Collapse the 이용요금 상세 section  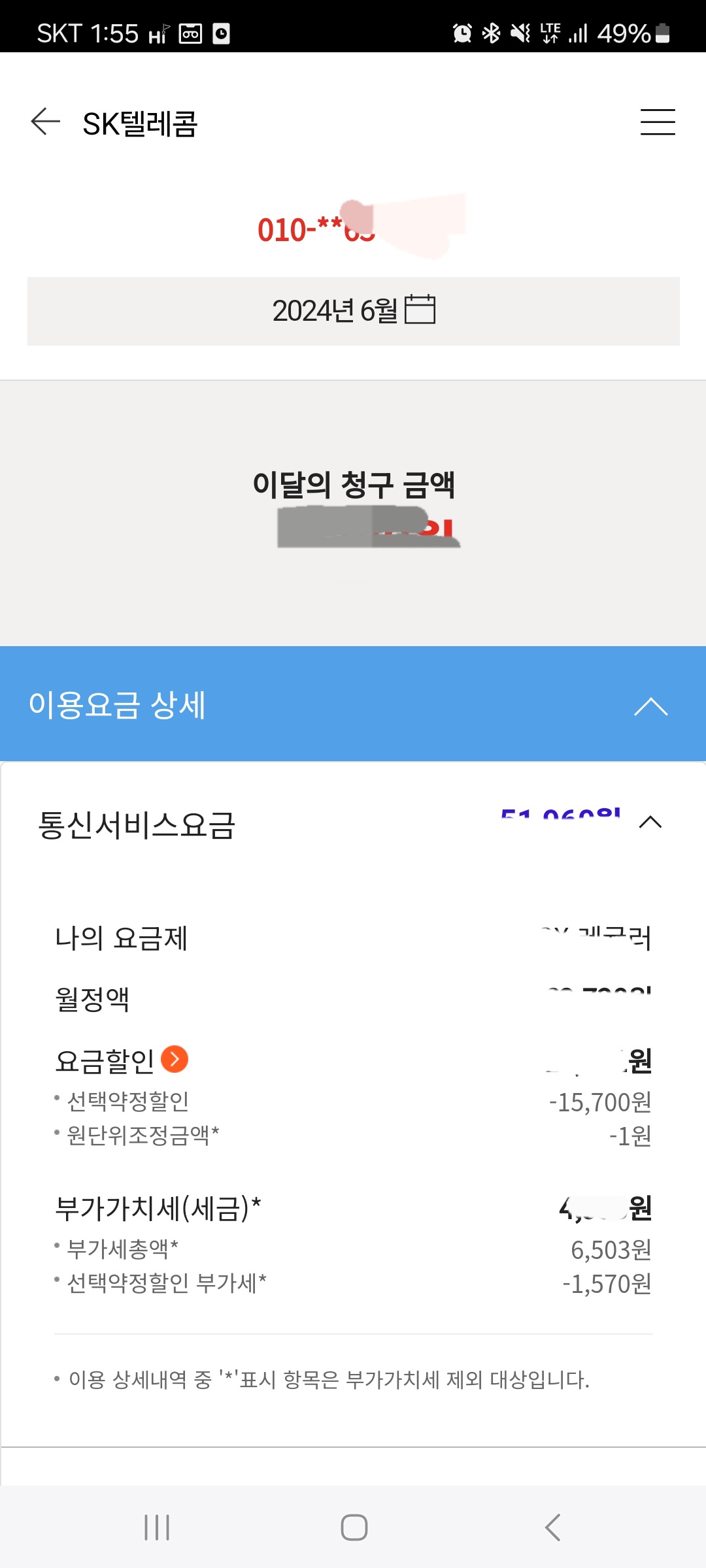pos(650,706)
